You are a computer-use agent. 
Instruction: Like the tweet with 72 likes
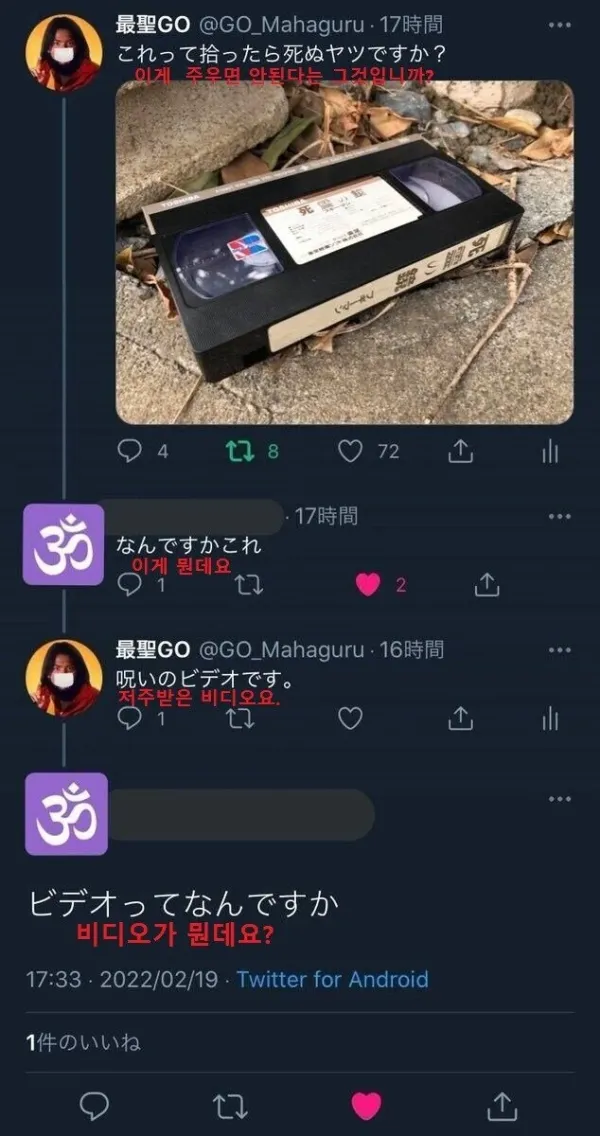tap(350, 451)
